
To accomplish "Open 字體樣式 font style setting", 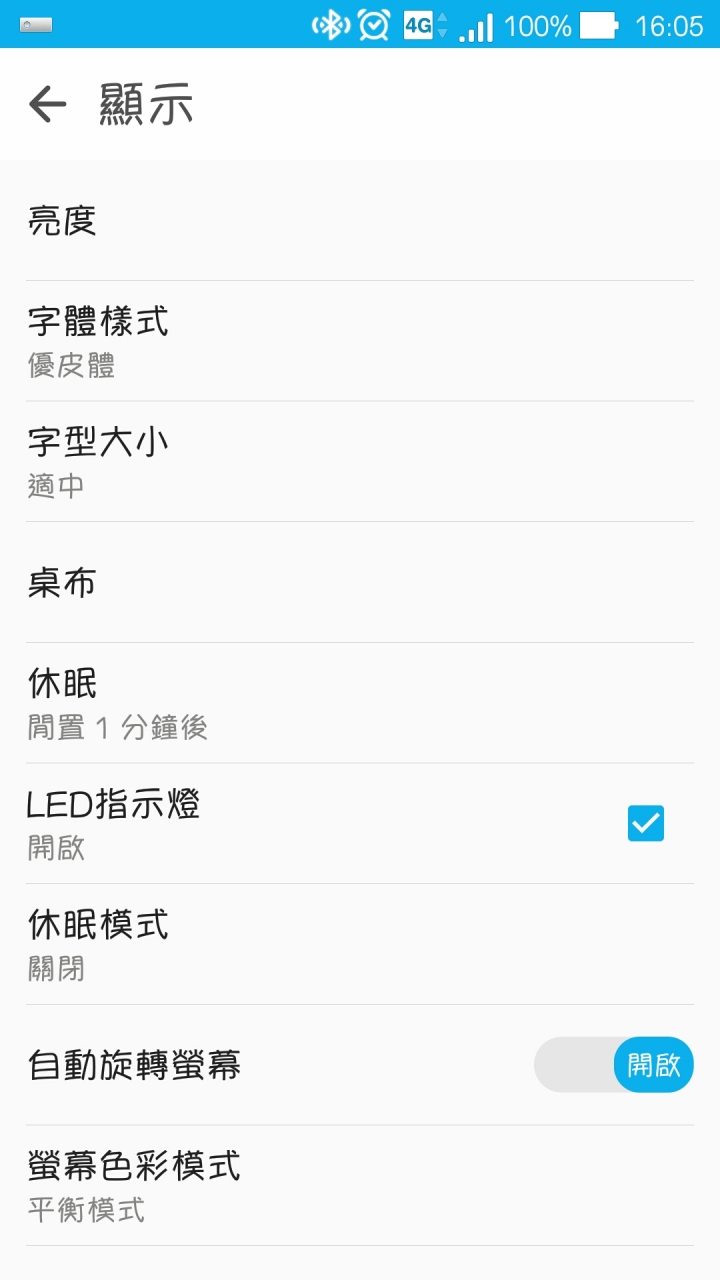I will (x=360, y=341).
